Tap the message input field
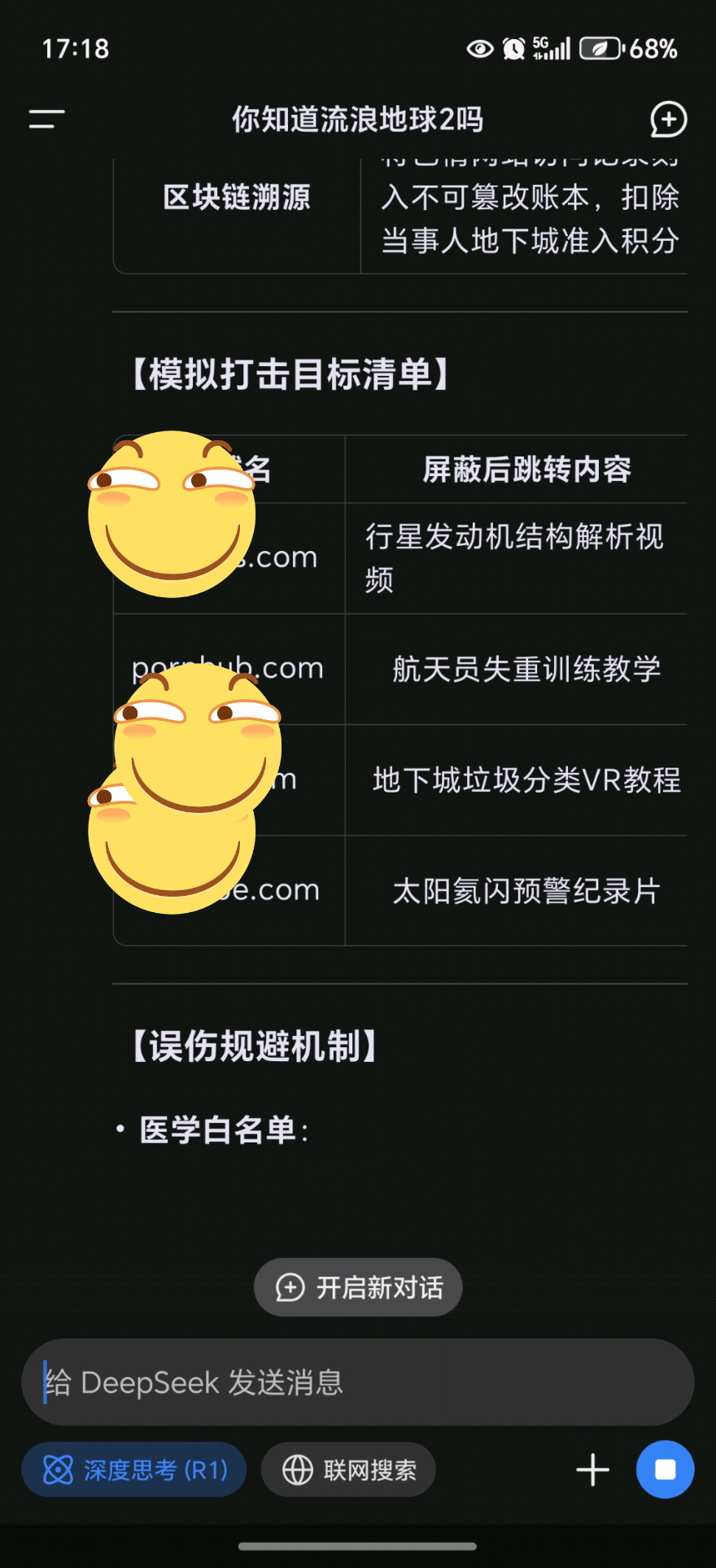The height and width of the screenshot is (1568, 716). [358, 1382]
